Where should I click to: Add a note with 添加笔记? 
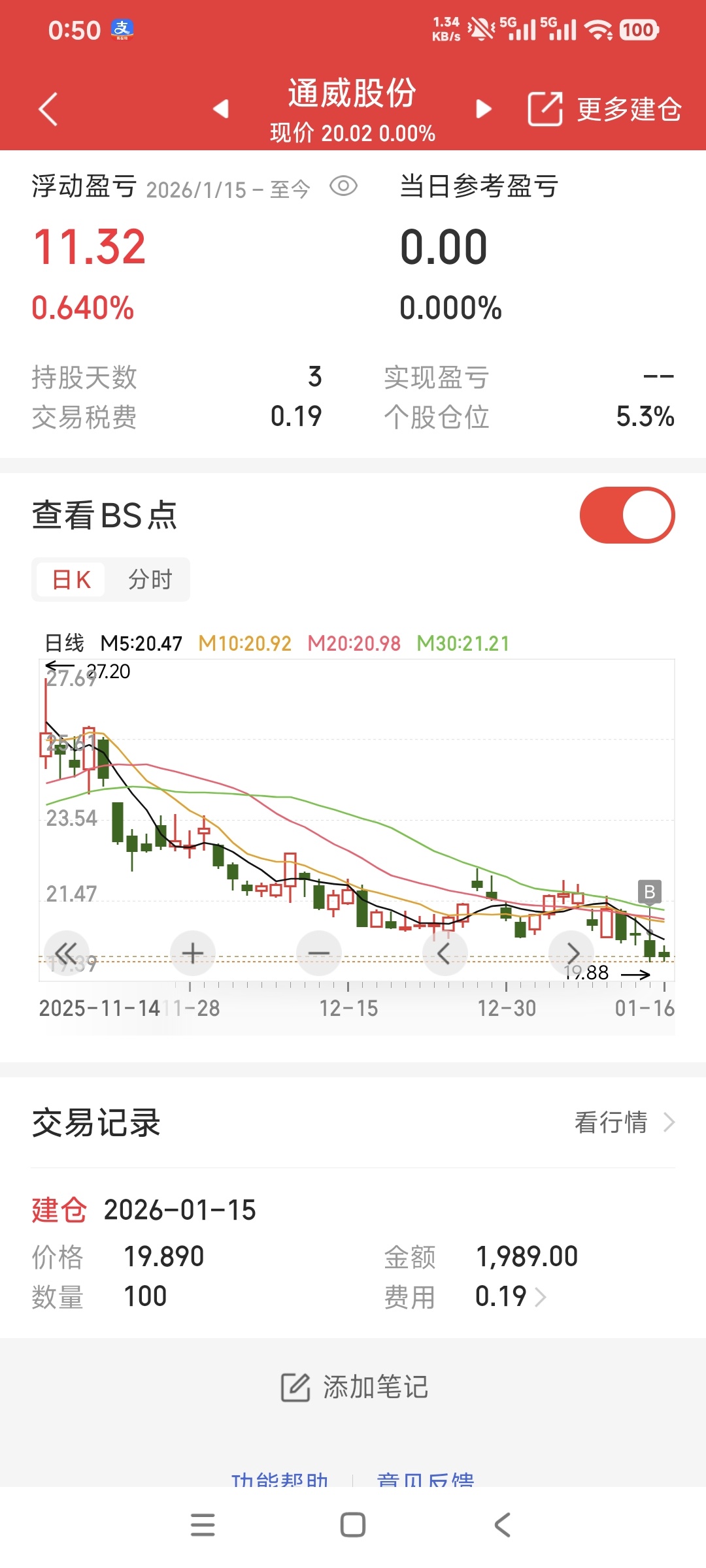coord(354,1387)
